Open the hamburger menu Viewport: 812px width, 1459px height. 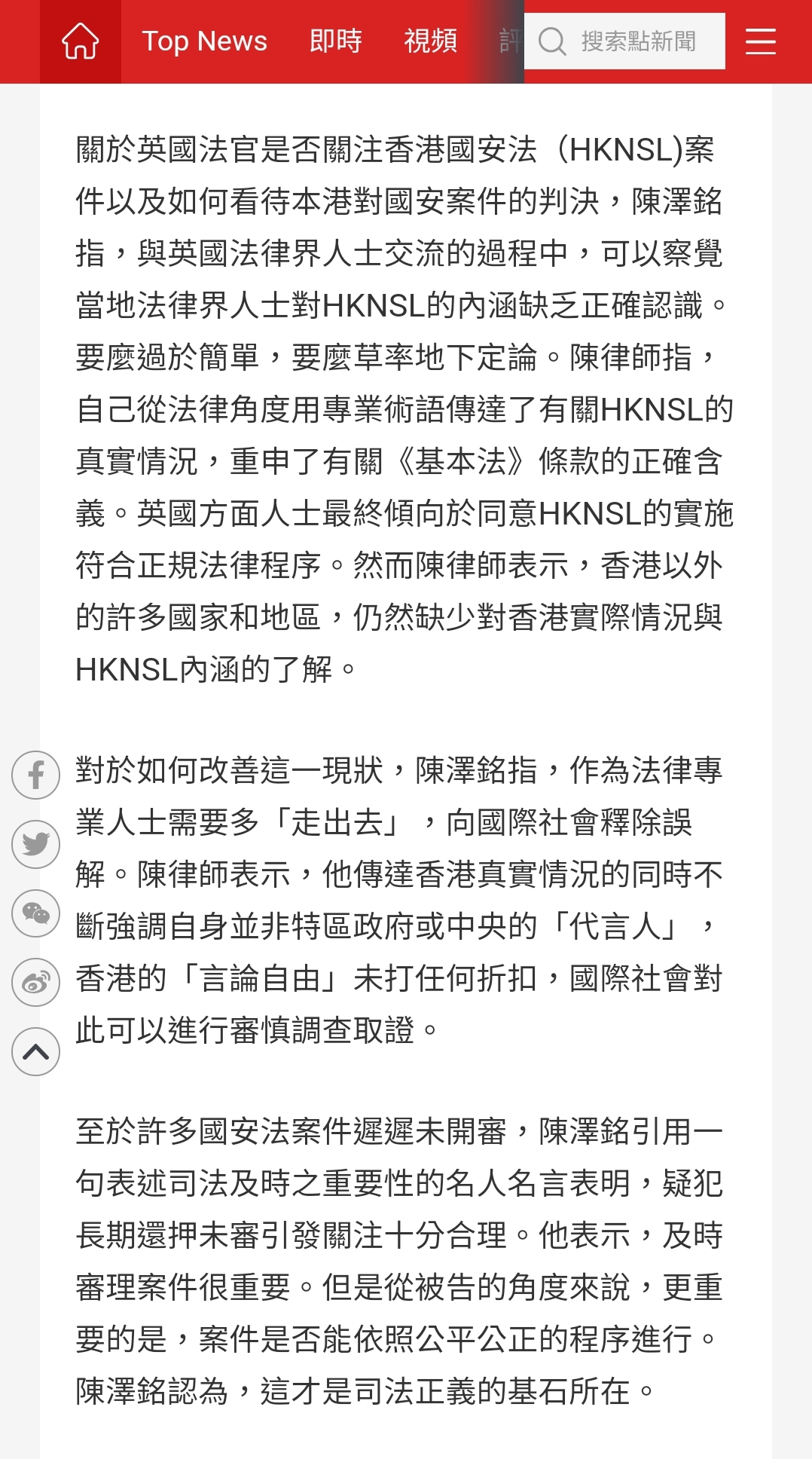tap(760, 41)
